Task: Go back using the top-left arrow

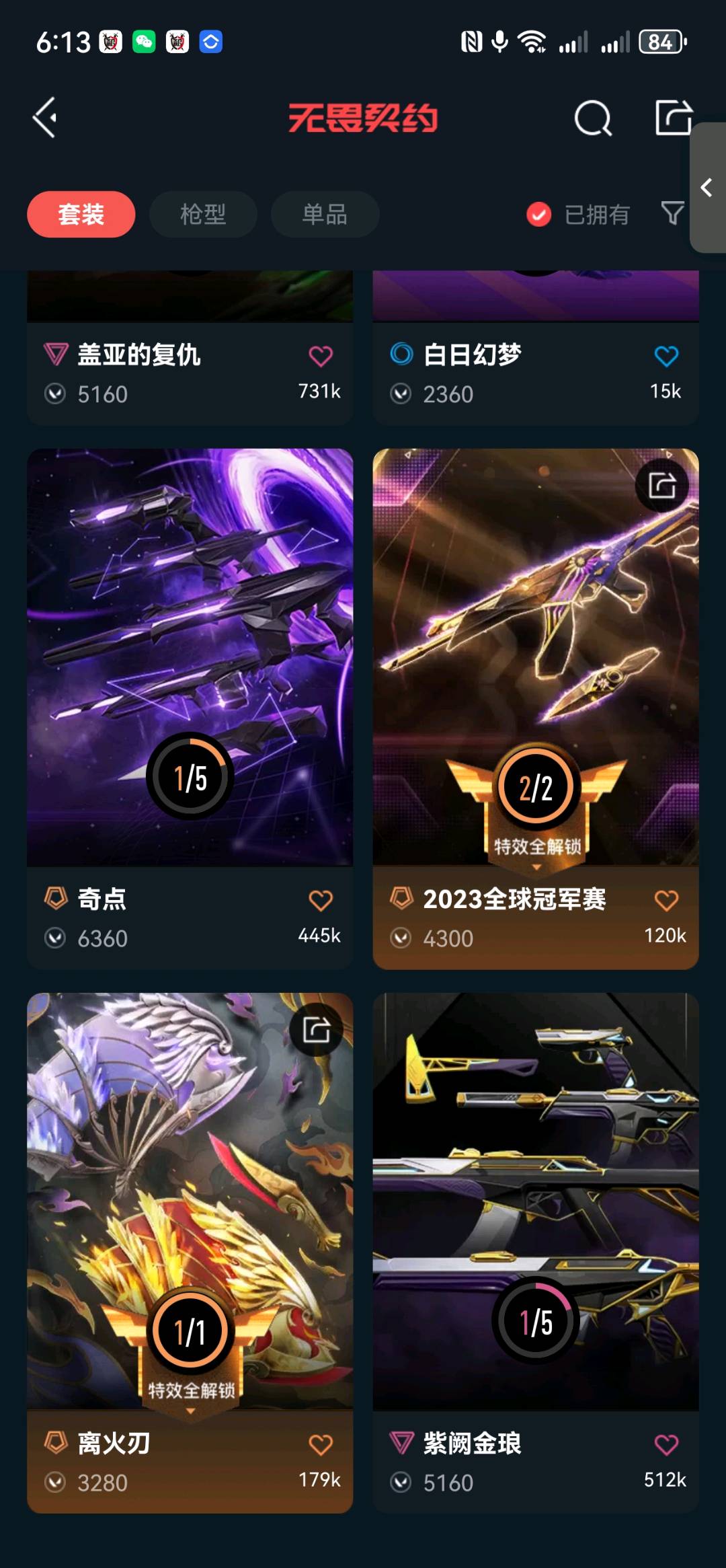Action: 46,118
